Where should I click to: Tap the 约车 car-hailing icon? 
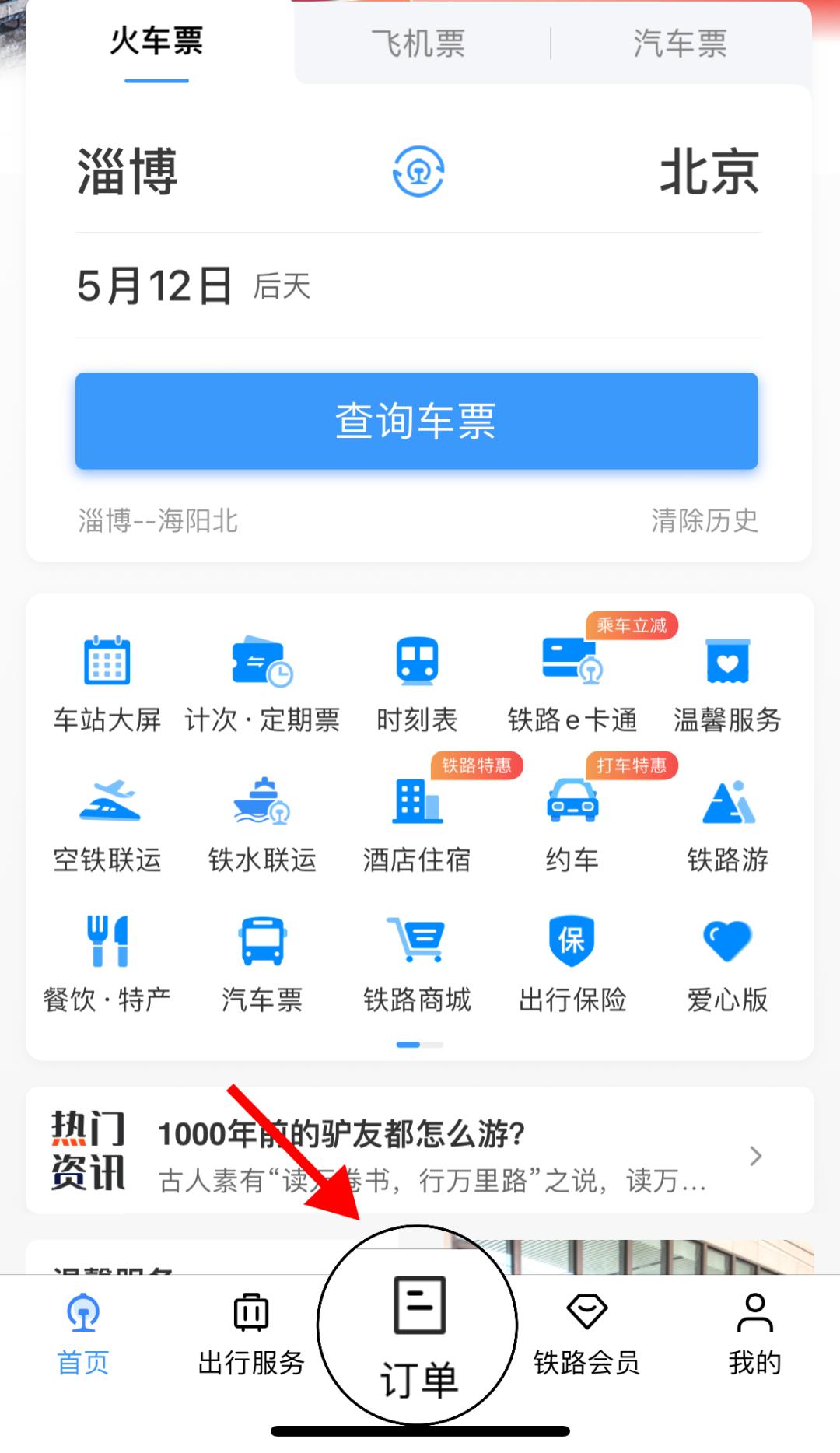(573, 821)
